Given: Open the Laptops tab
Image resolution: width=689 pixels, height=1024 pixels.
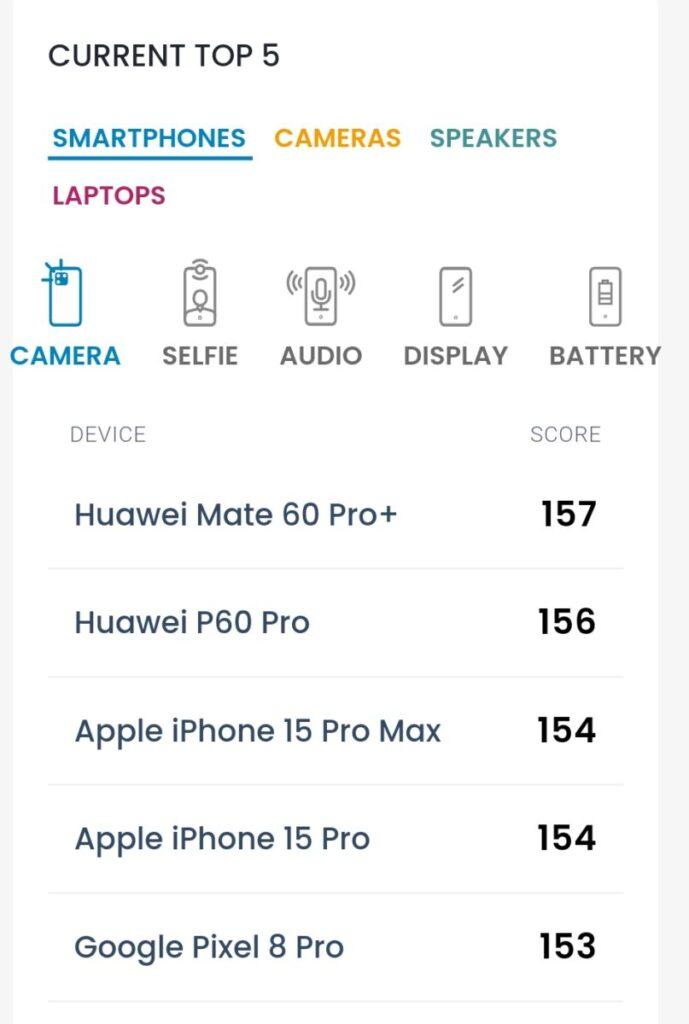Looking at the screenshot, I should [109, 195].
